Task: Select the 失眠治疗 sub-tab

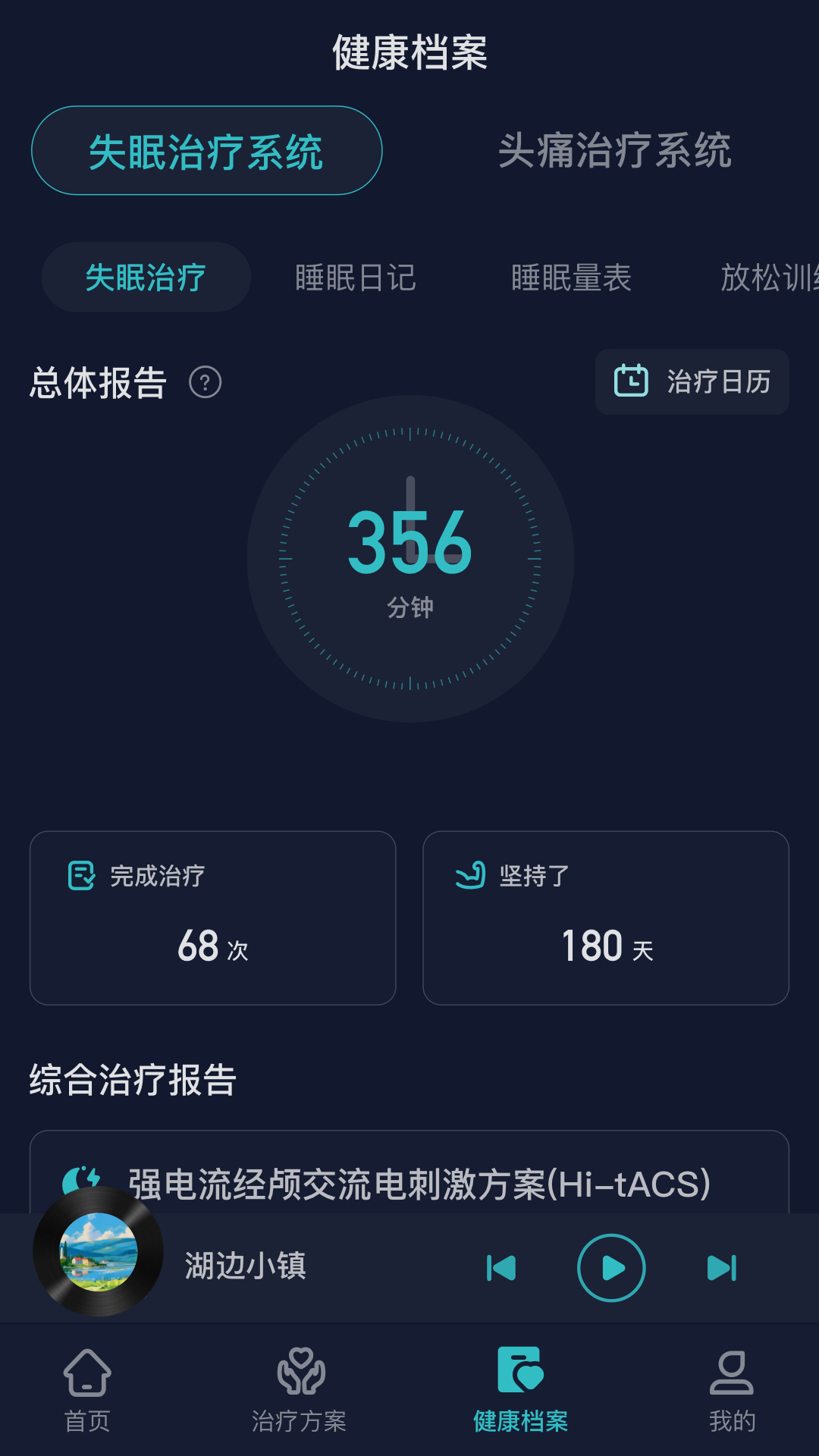Action: pyautogui.click(x=146, y=278)
